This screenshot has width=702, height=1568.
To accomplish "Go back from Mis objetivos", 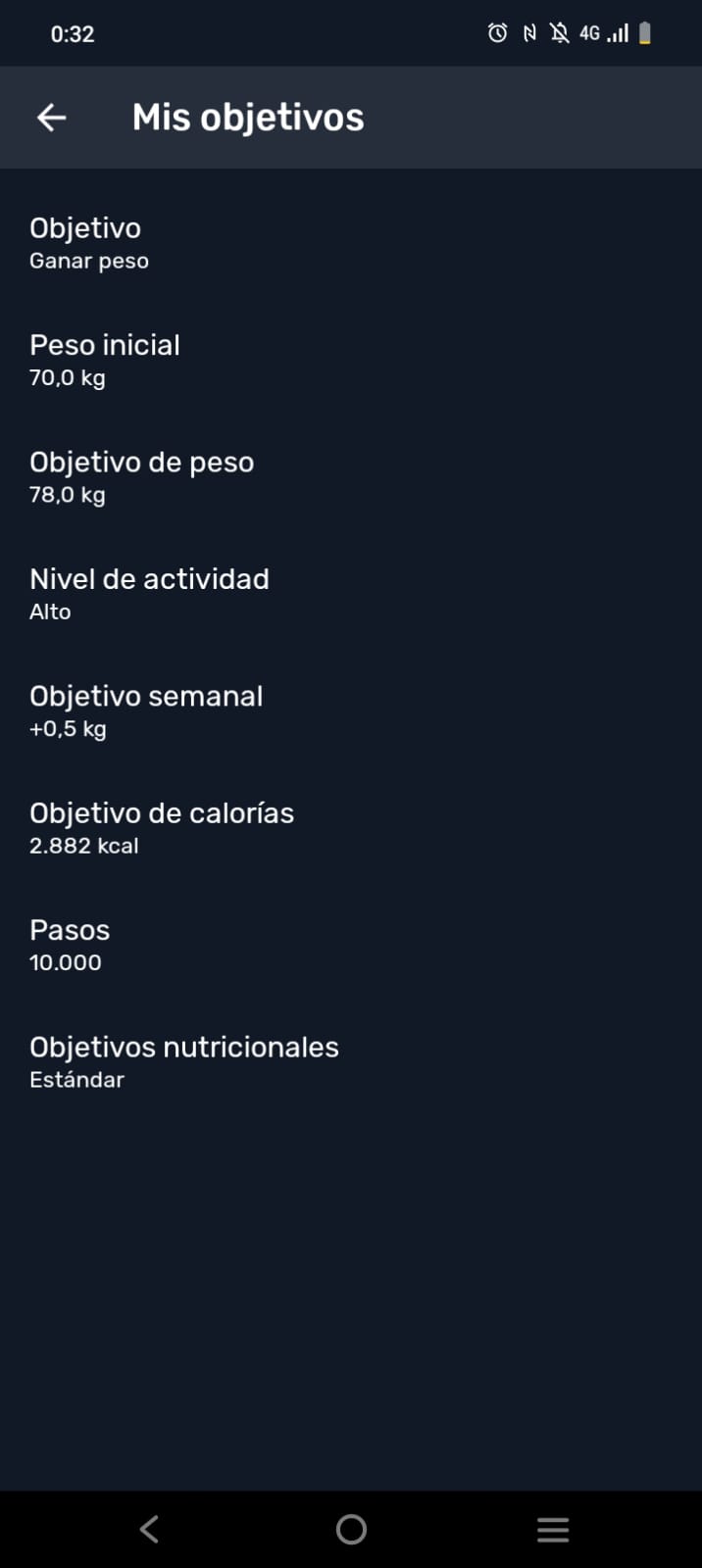I will click(51, 118).
